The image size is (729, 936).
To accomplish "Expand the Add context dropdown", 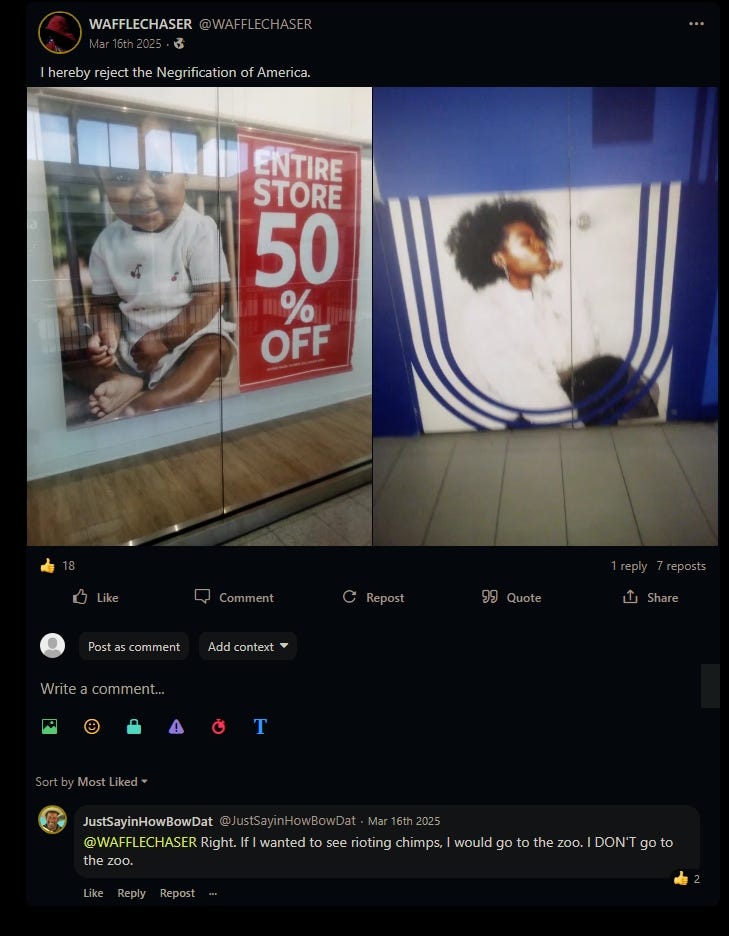I will [248, 647].
